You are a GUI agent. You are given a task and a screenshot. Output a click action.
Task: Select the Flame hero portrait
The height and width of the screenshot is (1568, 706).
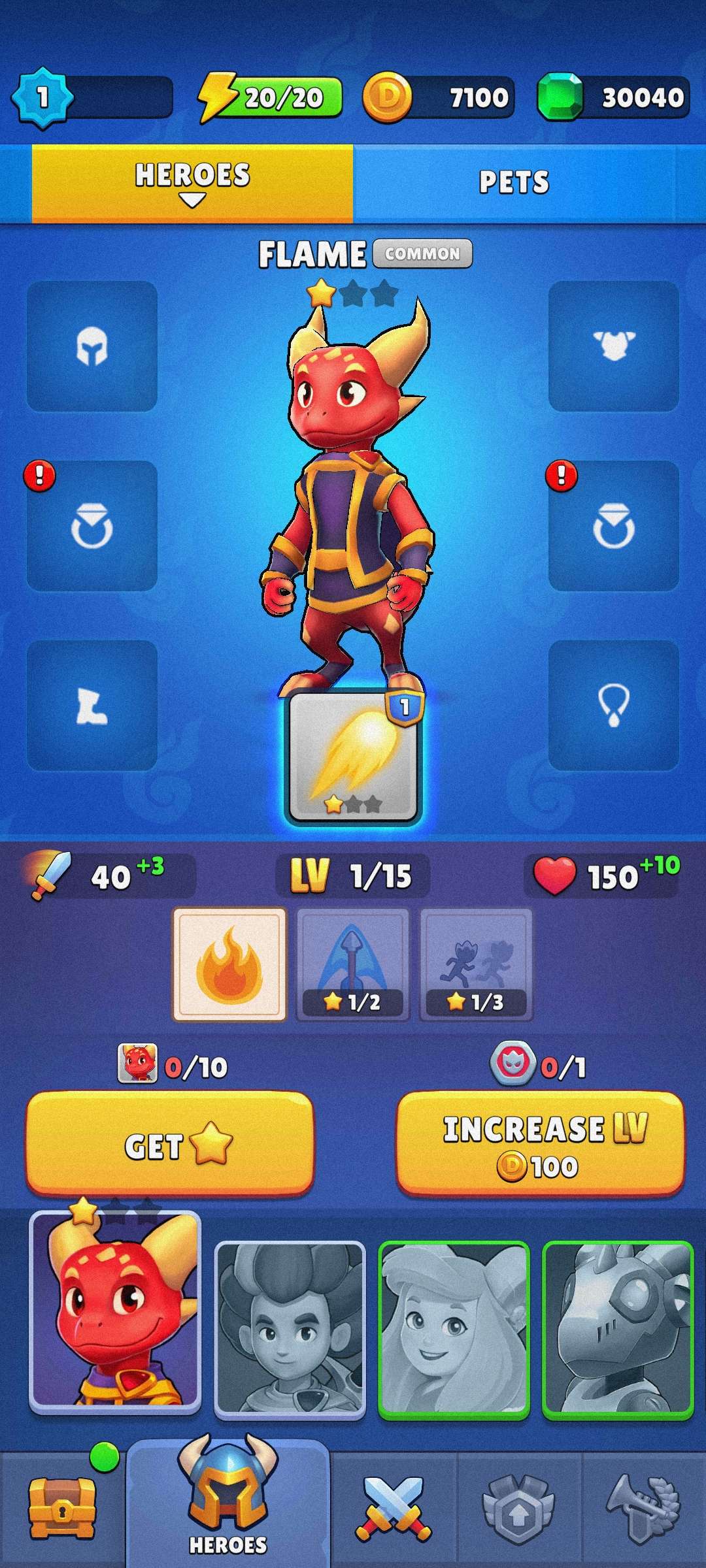point(115,1312)
